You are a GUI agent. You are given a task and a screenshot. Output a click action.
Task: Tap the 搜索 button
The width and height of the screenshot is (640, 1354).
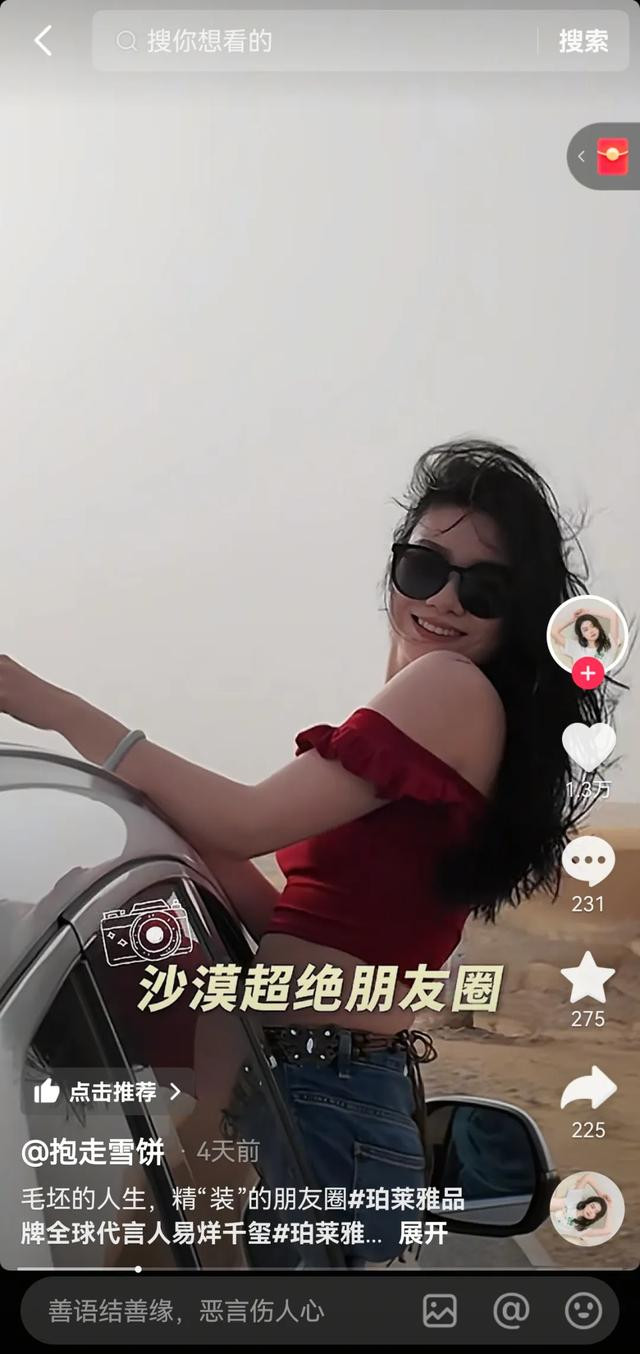click(583, 41)
